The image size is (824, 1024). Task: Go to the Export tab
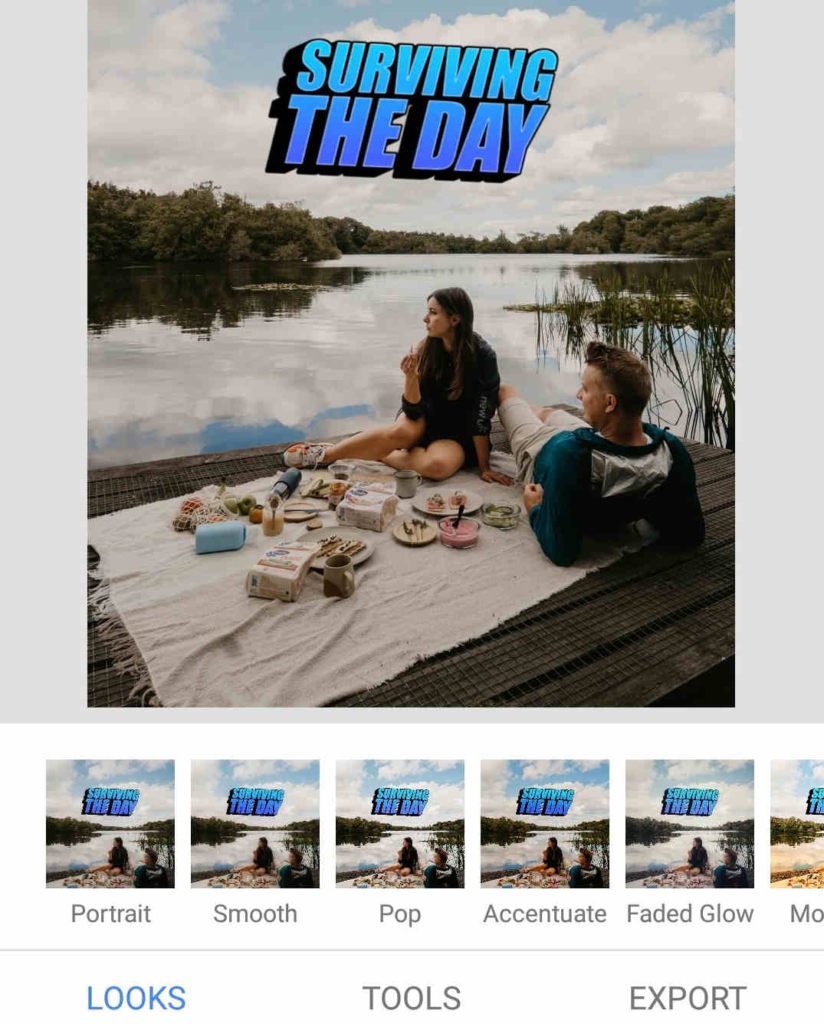687,997
